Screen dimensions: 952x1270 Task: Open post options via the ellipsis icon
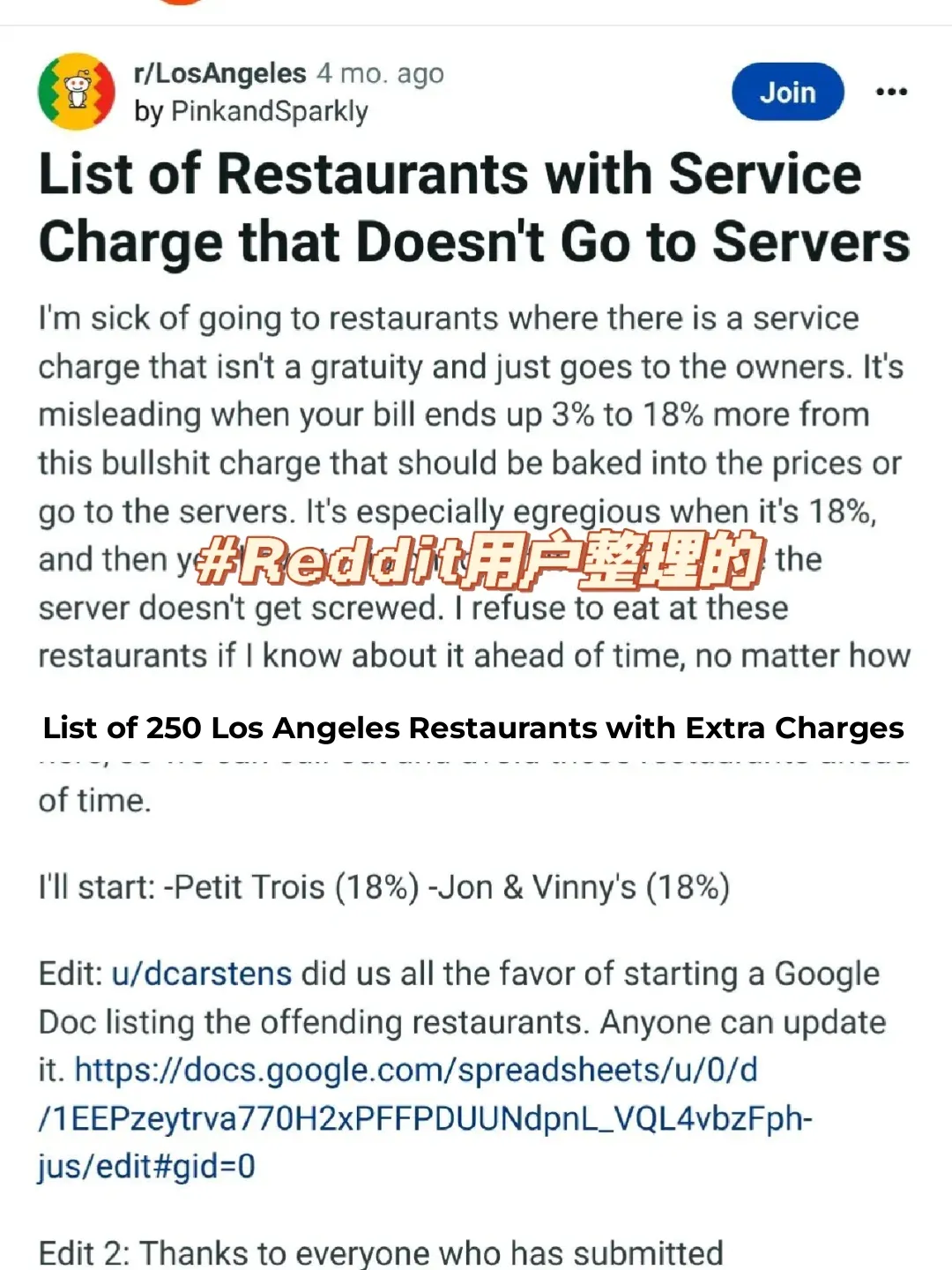pos(891,91)
